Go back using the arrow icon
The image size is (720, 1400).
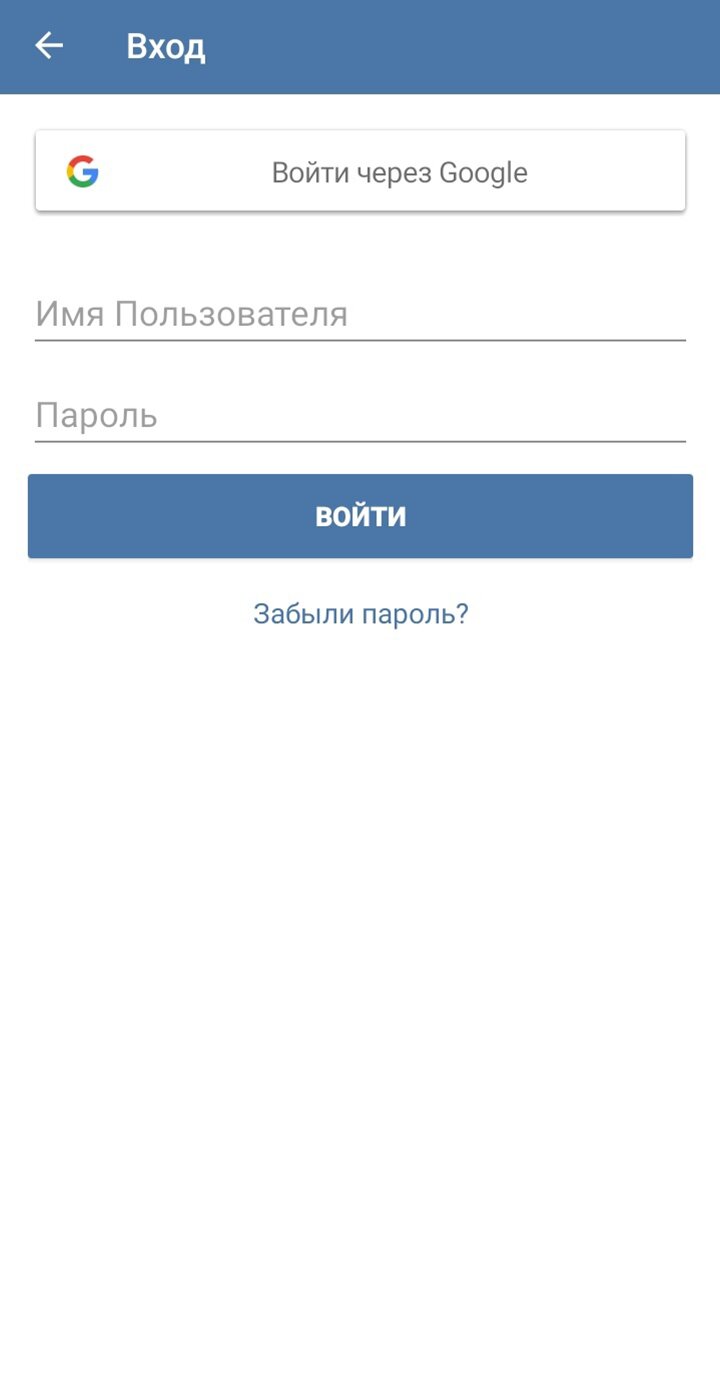click(49, 46)
